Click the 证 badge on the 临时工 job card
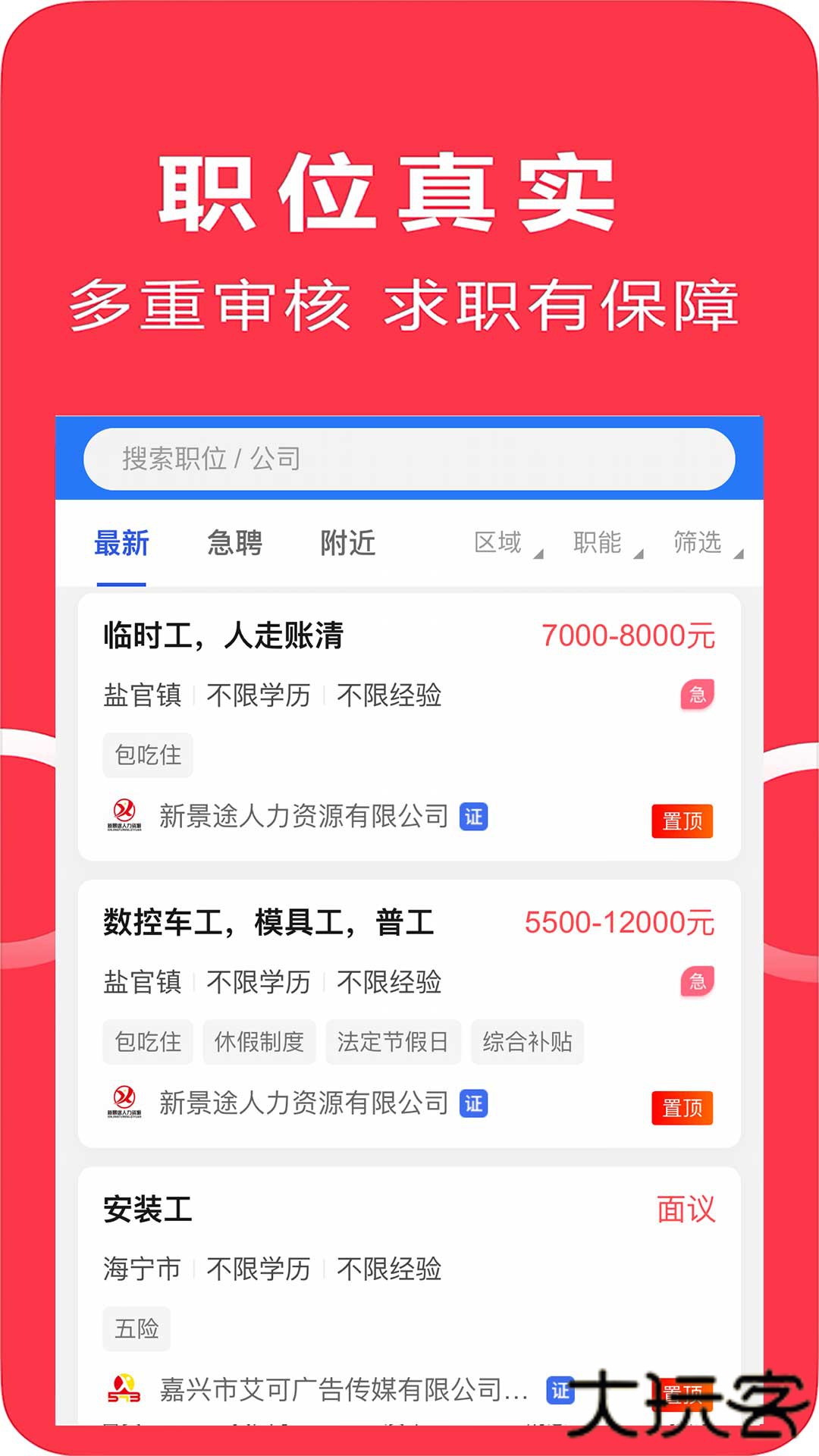The image size is (819, 1456). click(474, 817)
